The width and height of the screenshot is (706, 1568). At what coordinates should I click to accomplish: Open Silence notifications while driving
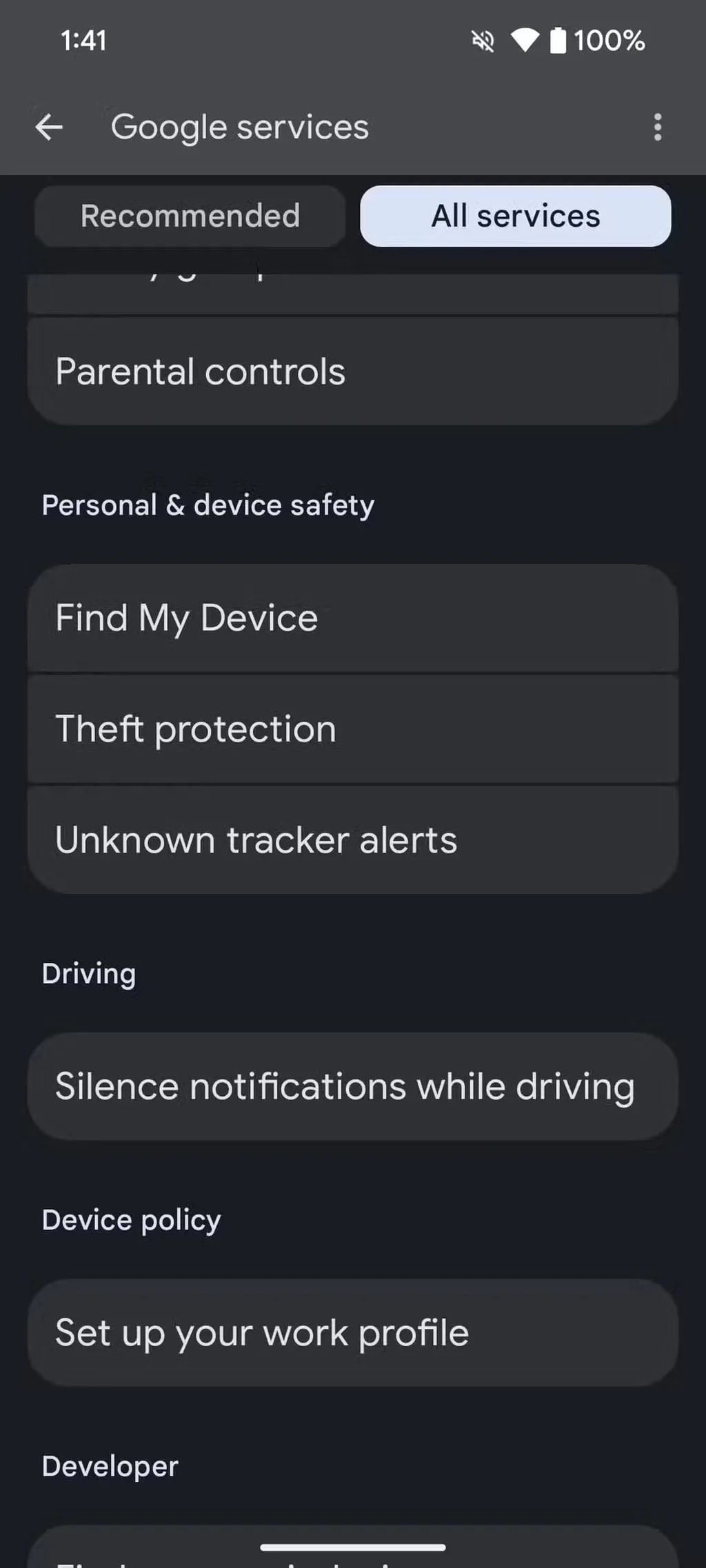tap(352, 1086)
